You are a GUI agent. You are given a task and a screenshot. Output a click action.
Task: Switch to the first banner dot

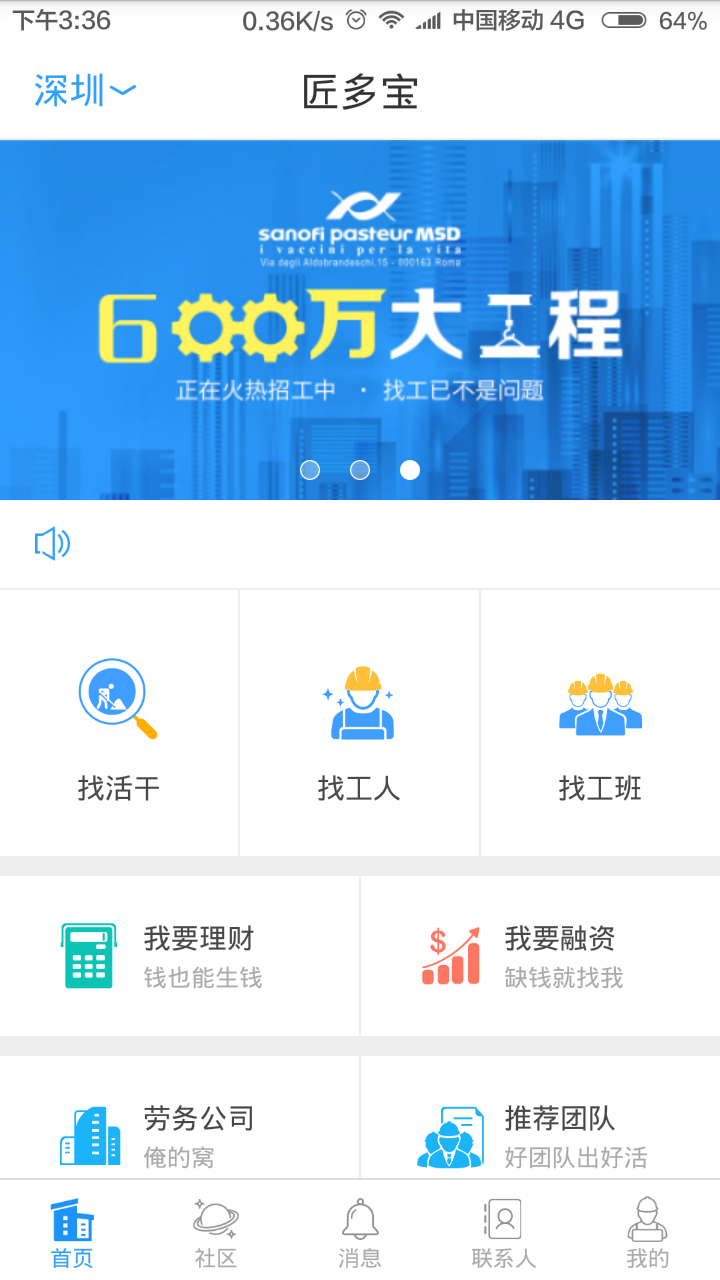[310, 470]
